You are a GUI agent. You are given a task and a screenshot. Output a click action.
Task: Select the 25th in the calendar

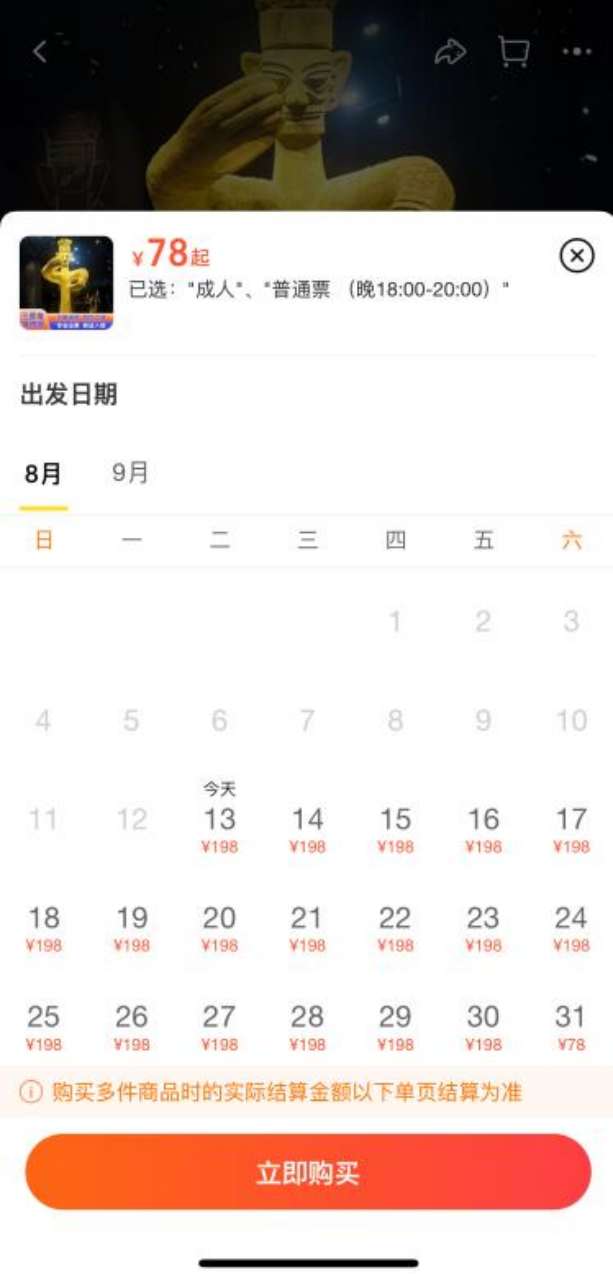point(43,1025)
